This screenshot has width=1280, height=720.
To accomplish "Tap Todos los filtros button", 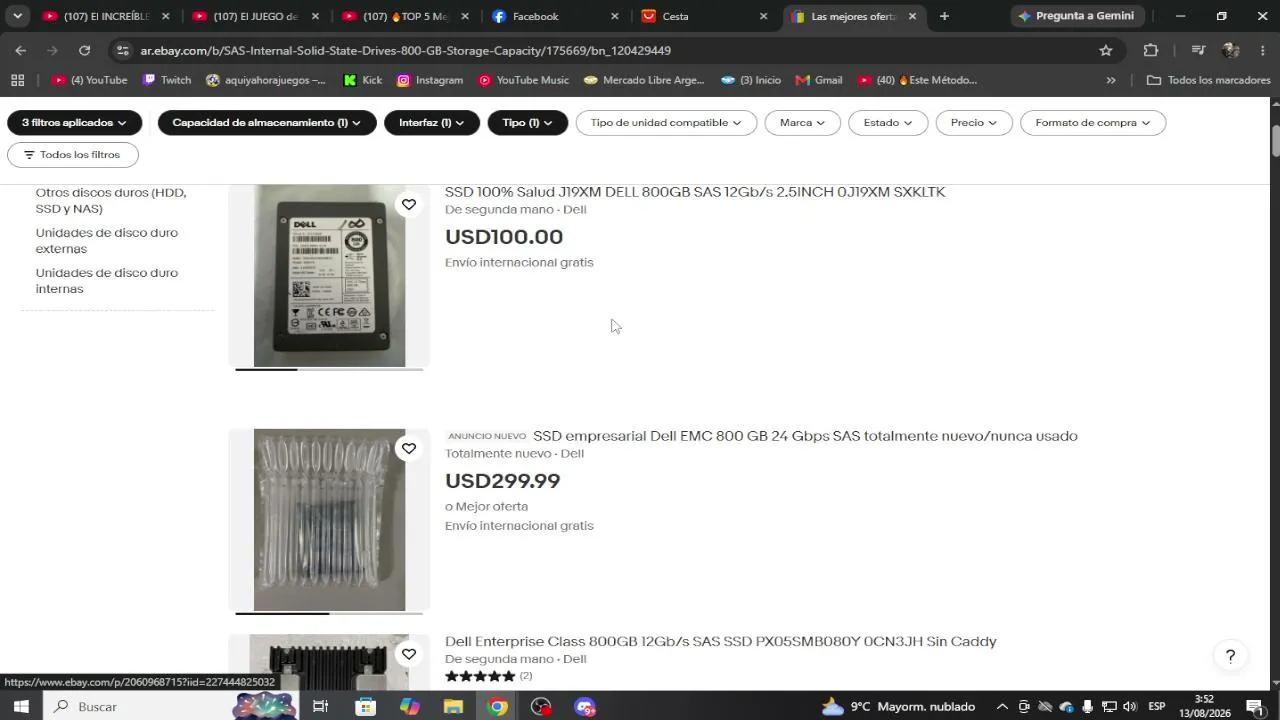I will point(73,155).
